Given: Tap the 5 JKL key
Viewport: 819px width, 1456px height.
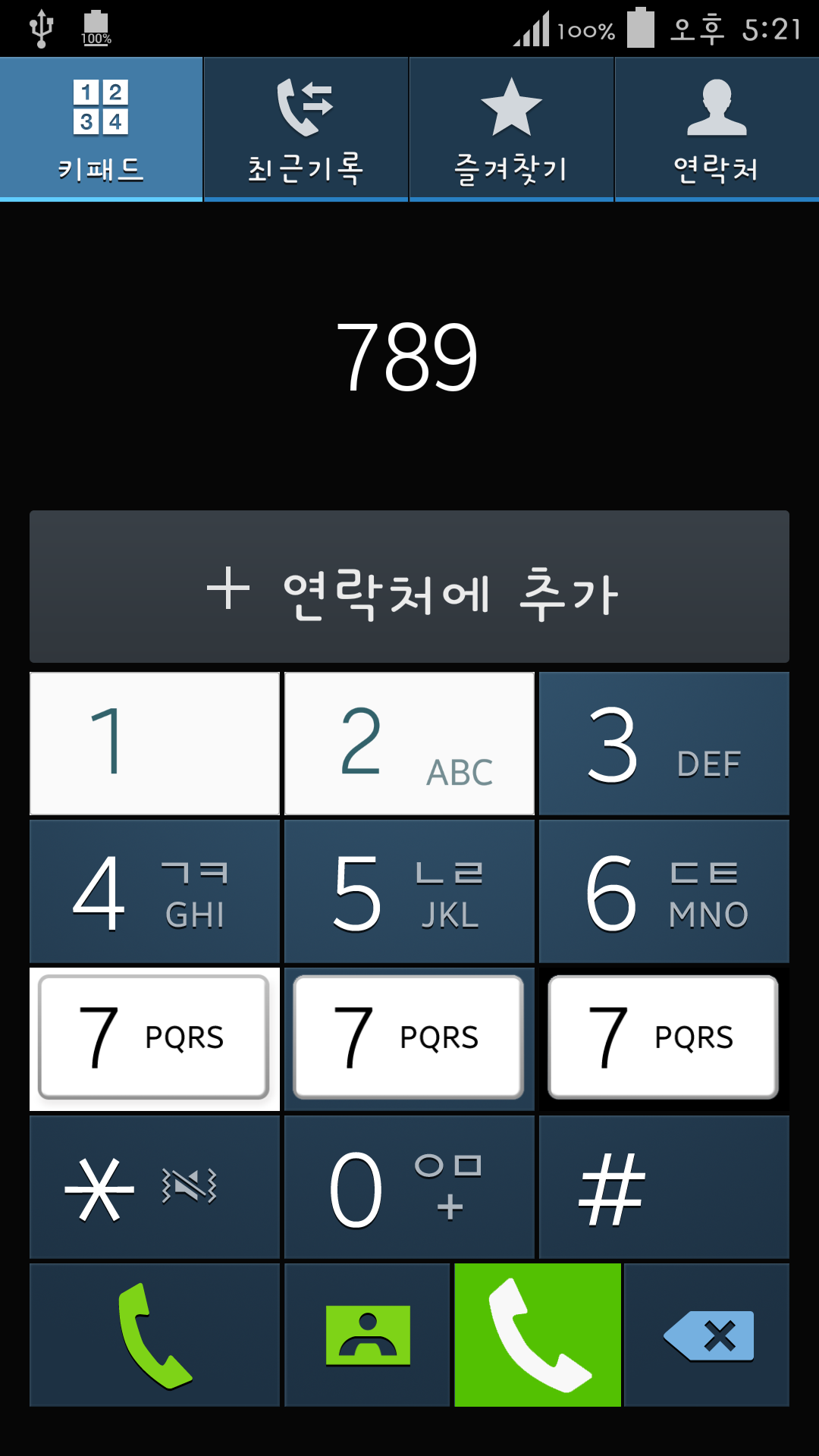Looking at the screenshot, I should pos(409,891).
